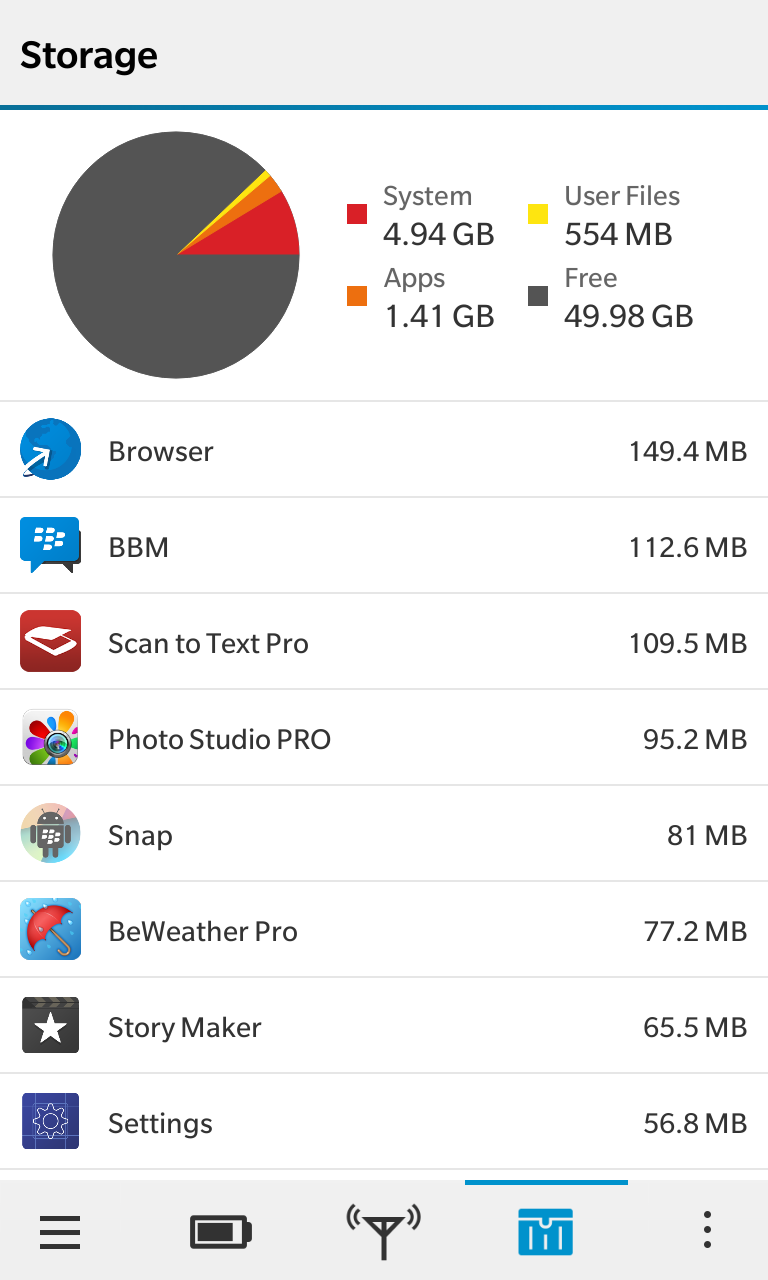Show BeWeather Pro storage details
The height and width of the screenshot is (1280, 768).
384,930
